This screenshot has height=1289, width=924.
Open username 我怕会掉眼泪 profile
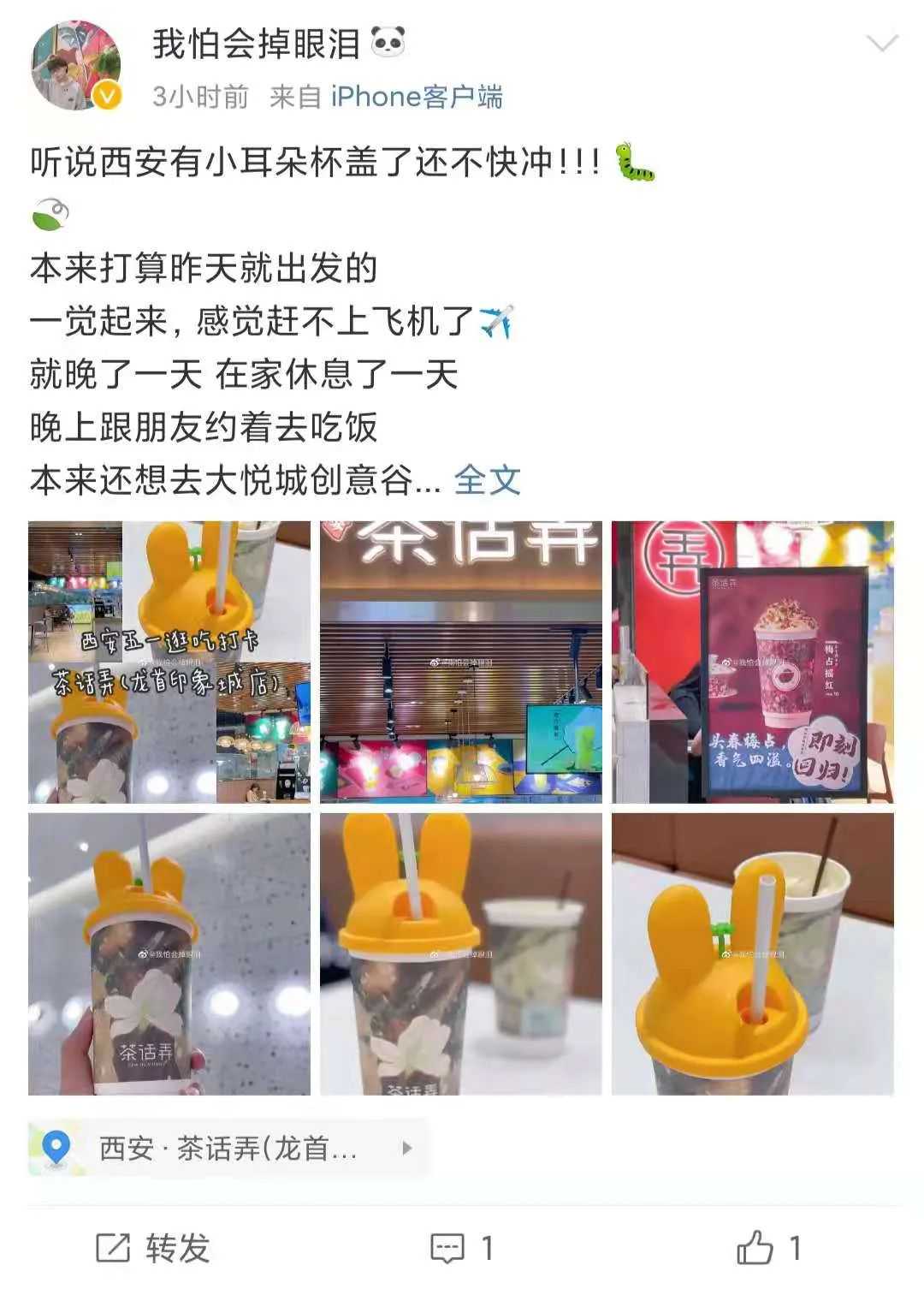pyautogui.click(x=257, y=44)
